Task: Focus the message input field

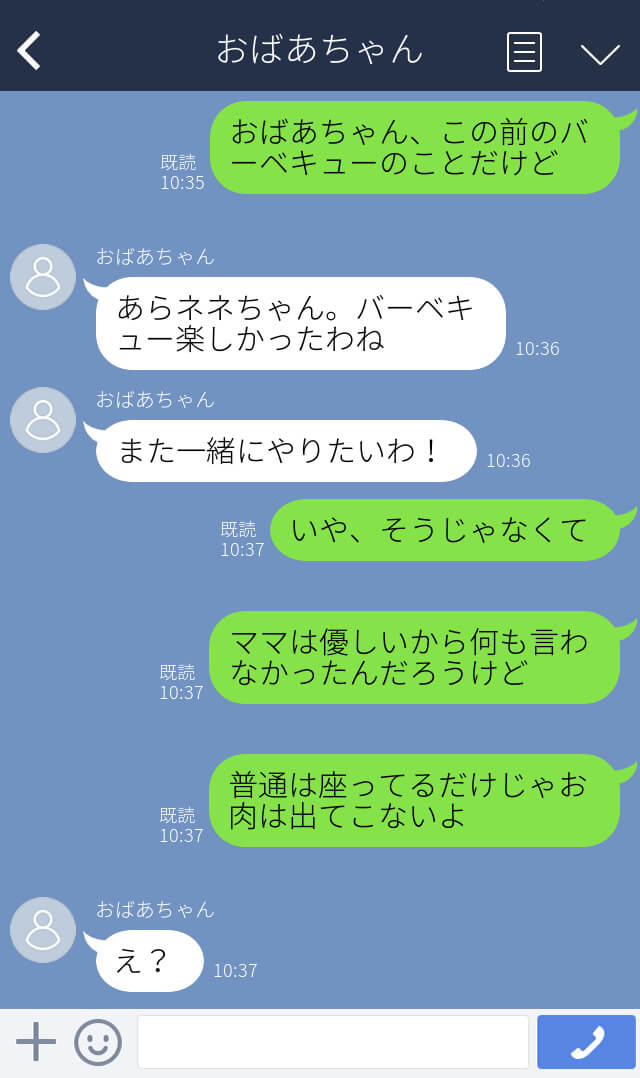Action: (x=332, y=1042)
